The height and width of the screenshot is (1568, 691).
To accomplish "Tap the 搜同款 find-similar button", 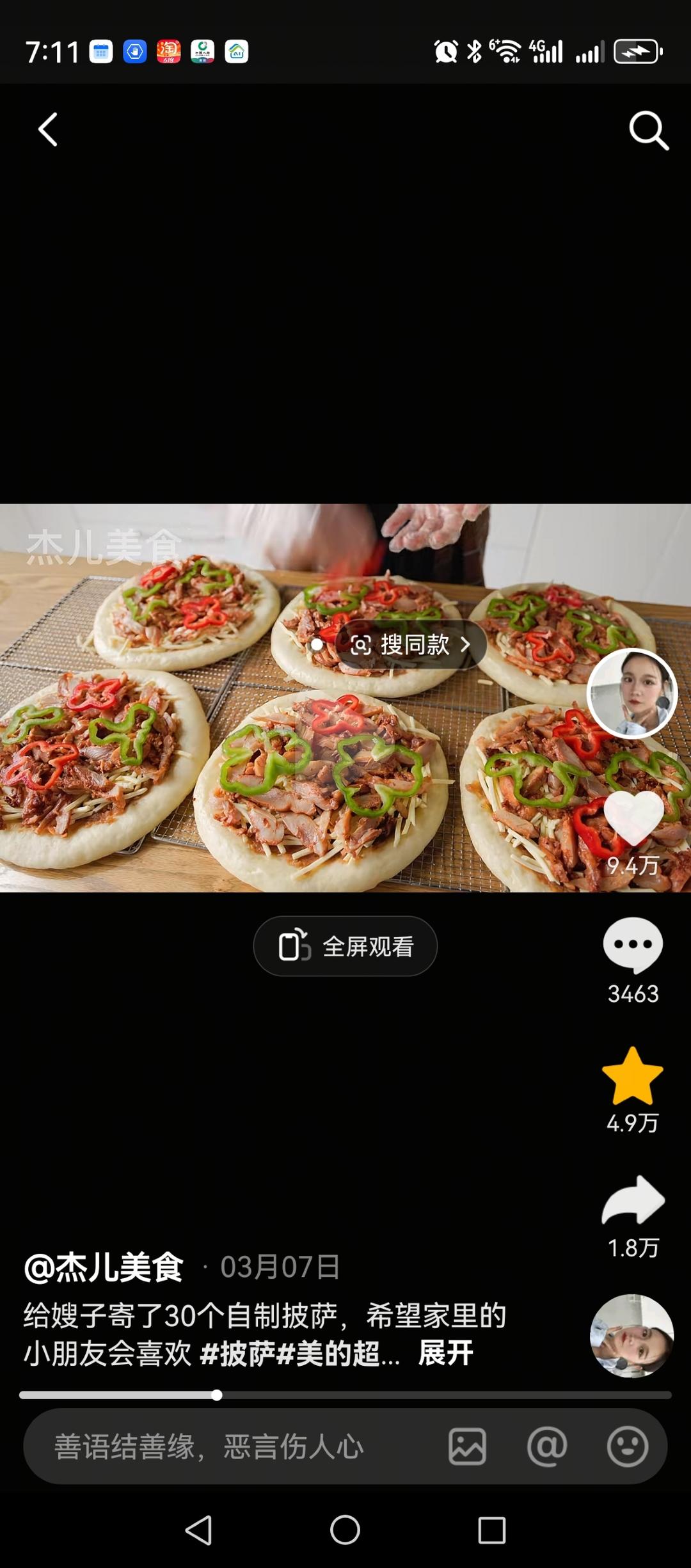I will [411, 645].
